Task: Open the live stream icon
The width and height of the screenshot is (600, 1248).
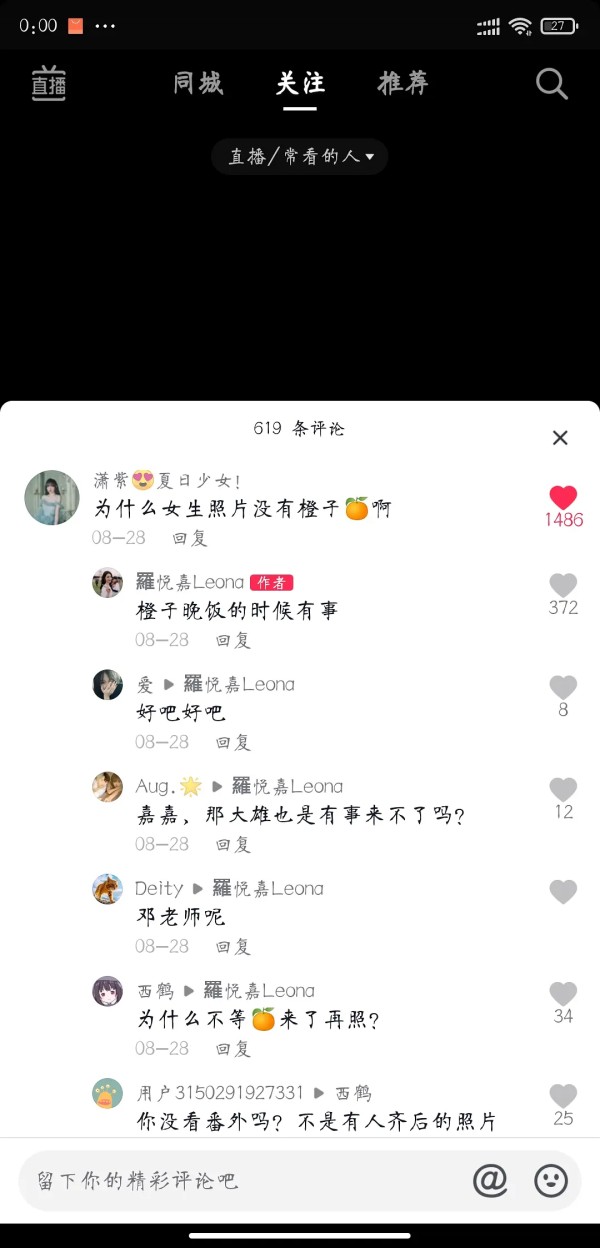Action: coord(48,83)
